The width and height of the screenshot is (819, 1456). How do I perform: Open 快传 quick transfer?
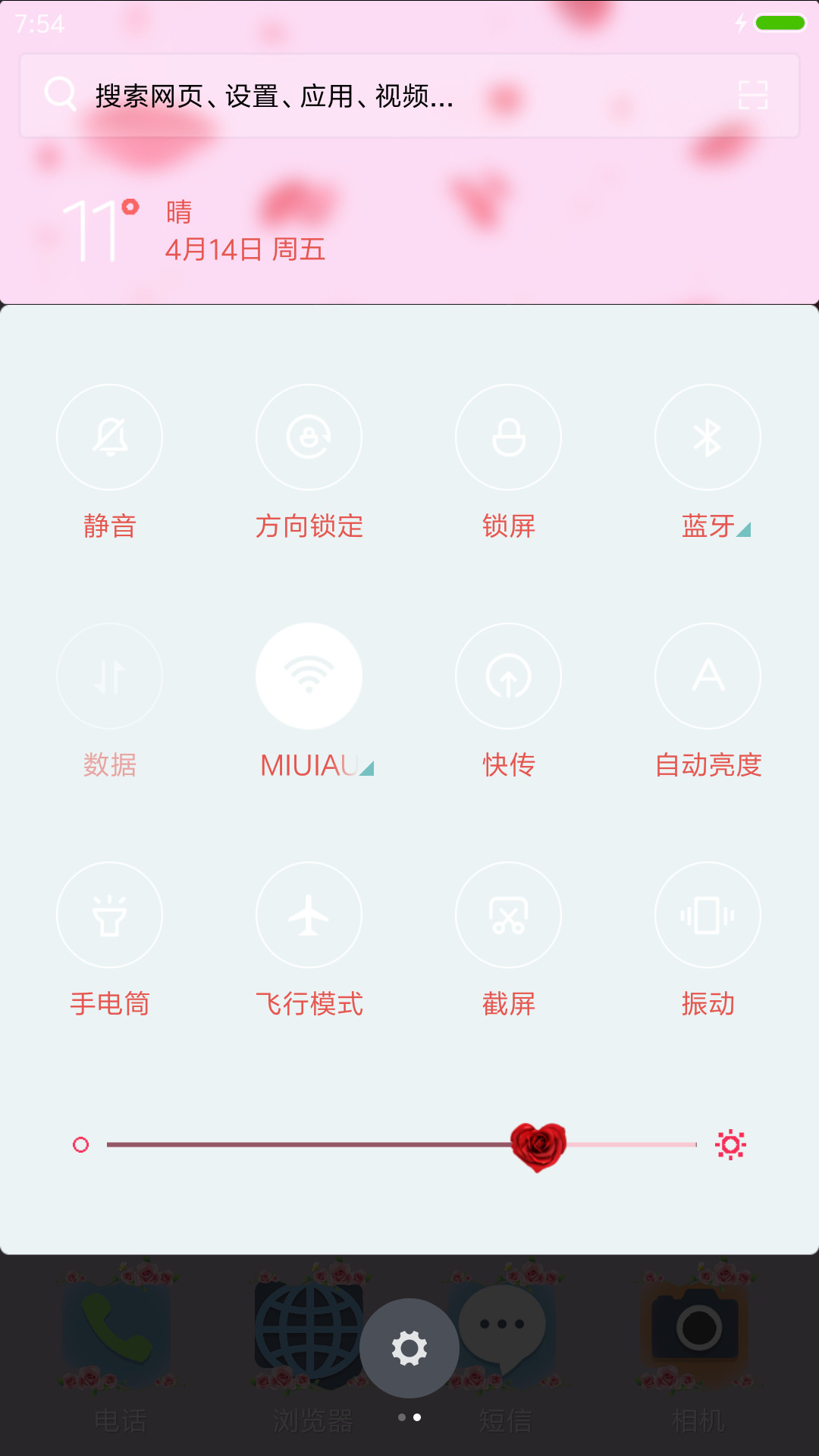[508, 676]
